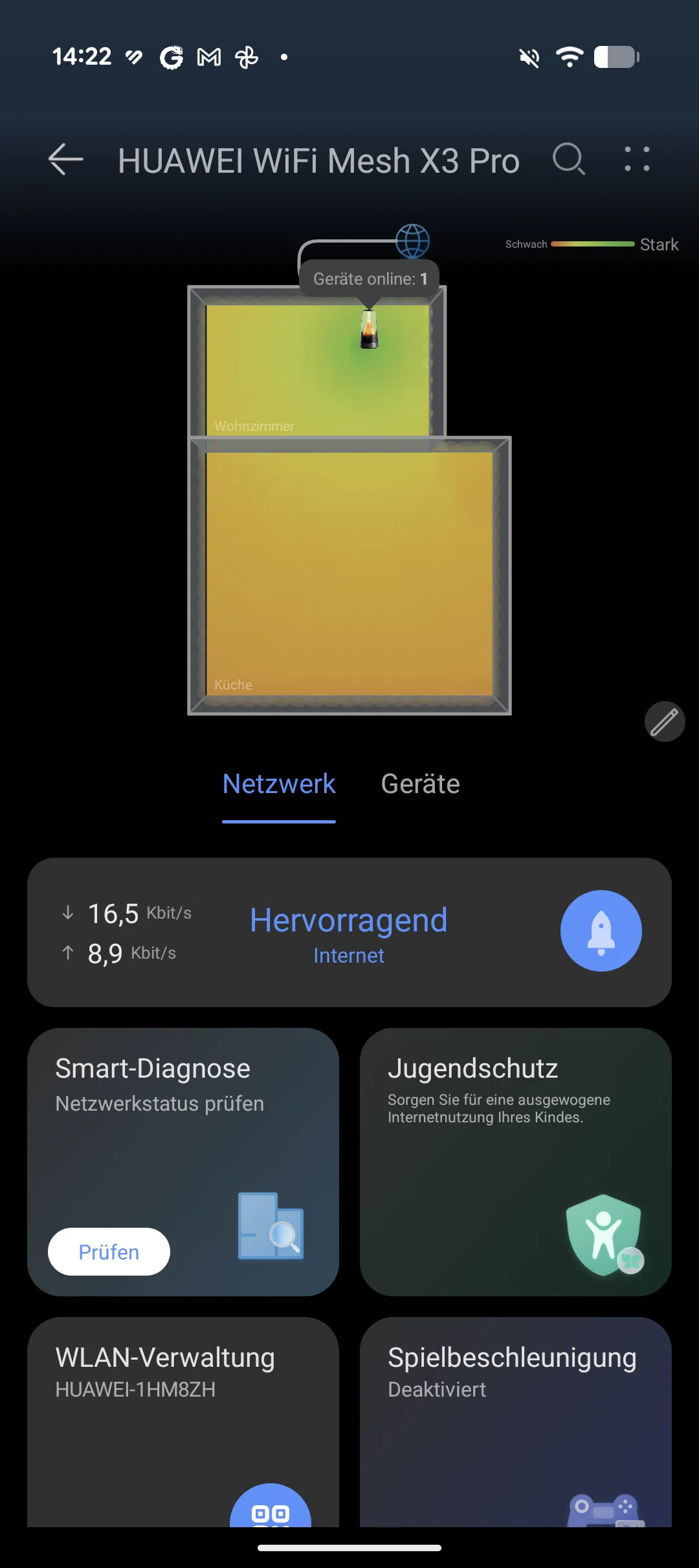The image size is (699, 1568).
Task: Tap the router in Wohnzimmer map
Action: (x=369, y=329)
